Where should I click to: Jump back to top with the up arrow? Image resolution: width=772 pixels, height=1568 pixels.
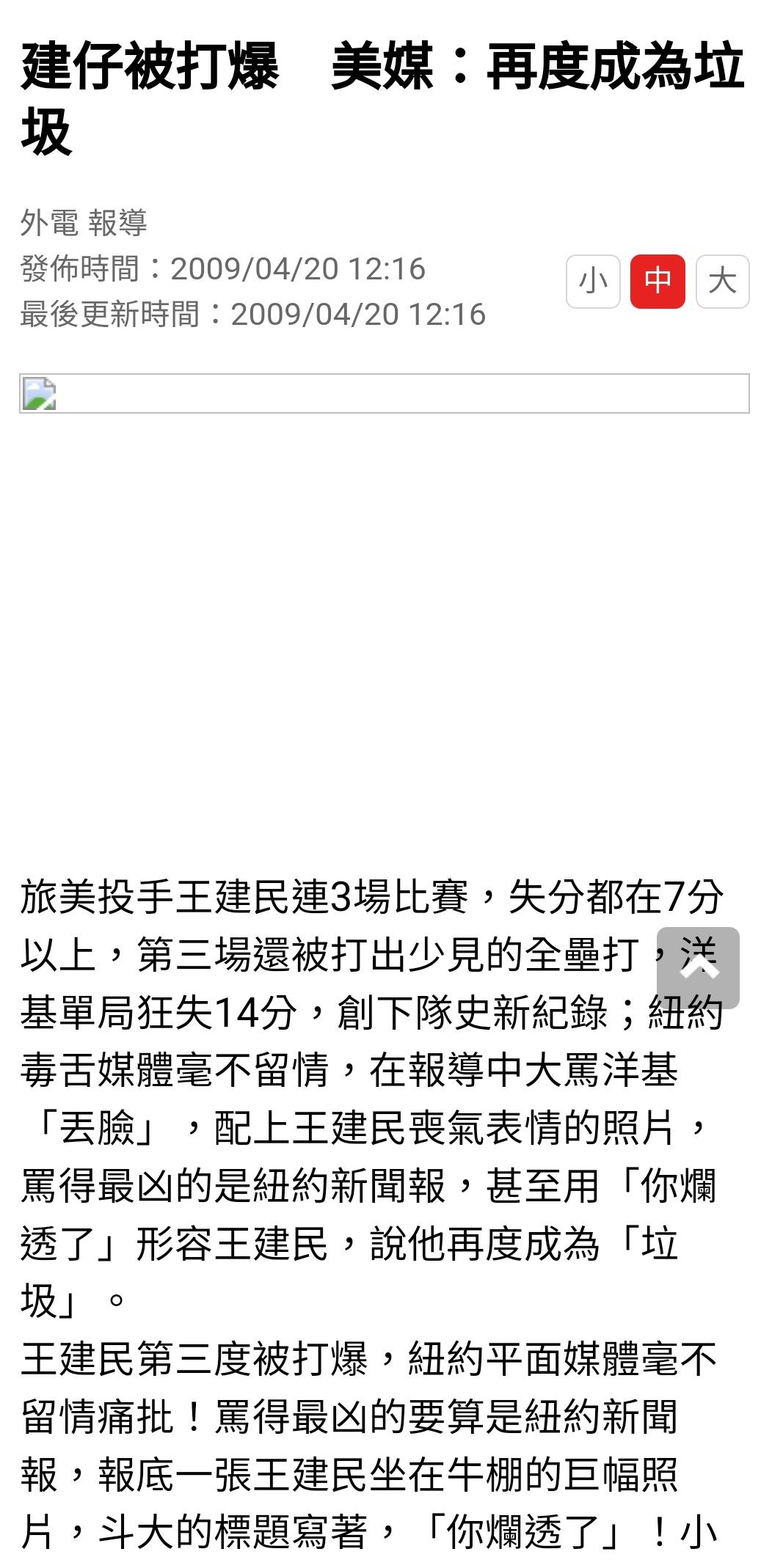(x=698, y=967)
